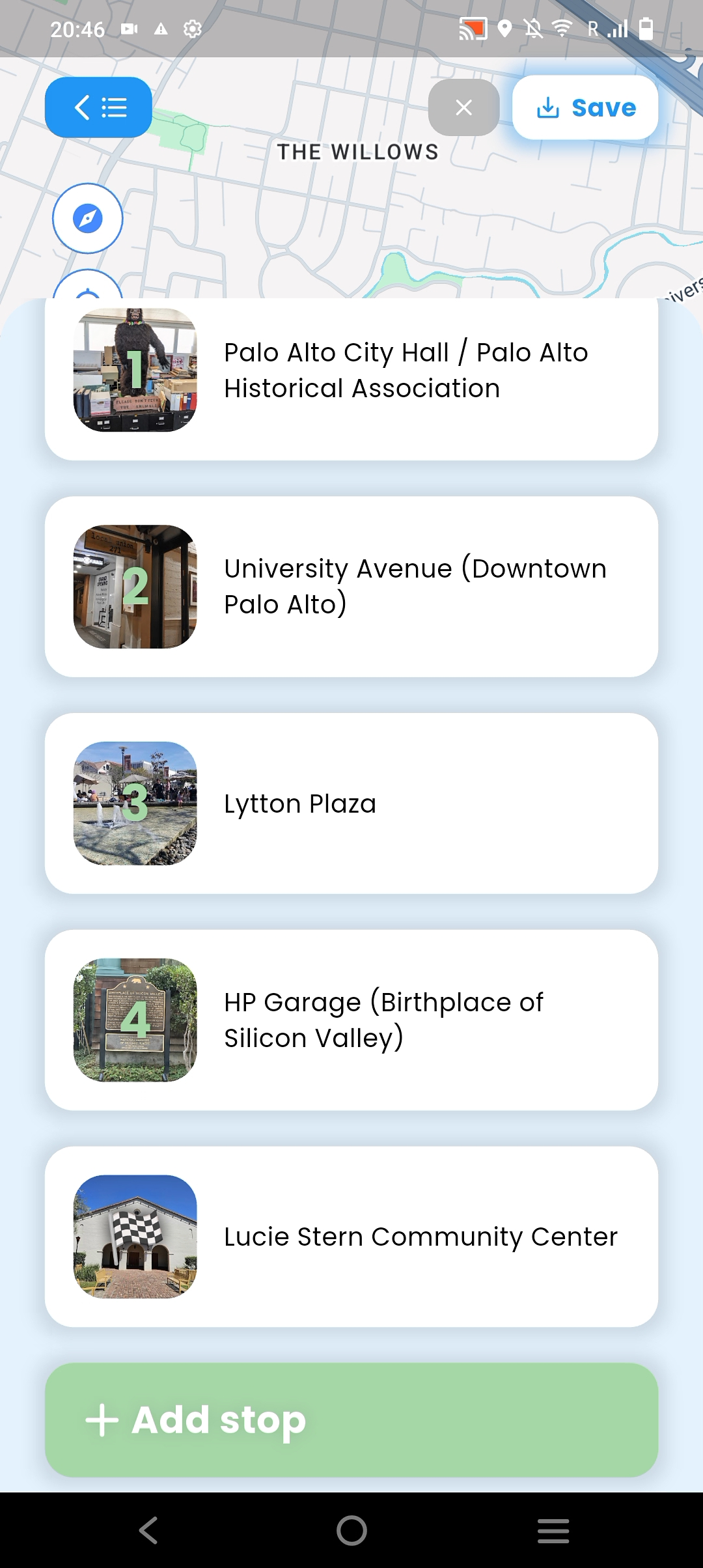Screen dimensions: 703x1568
Task: Add a new stop to the route
Action: tap(351, 1420)
